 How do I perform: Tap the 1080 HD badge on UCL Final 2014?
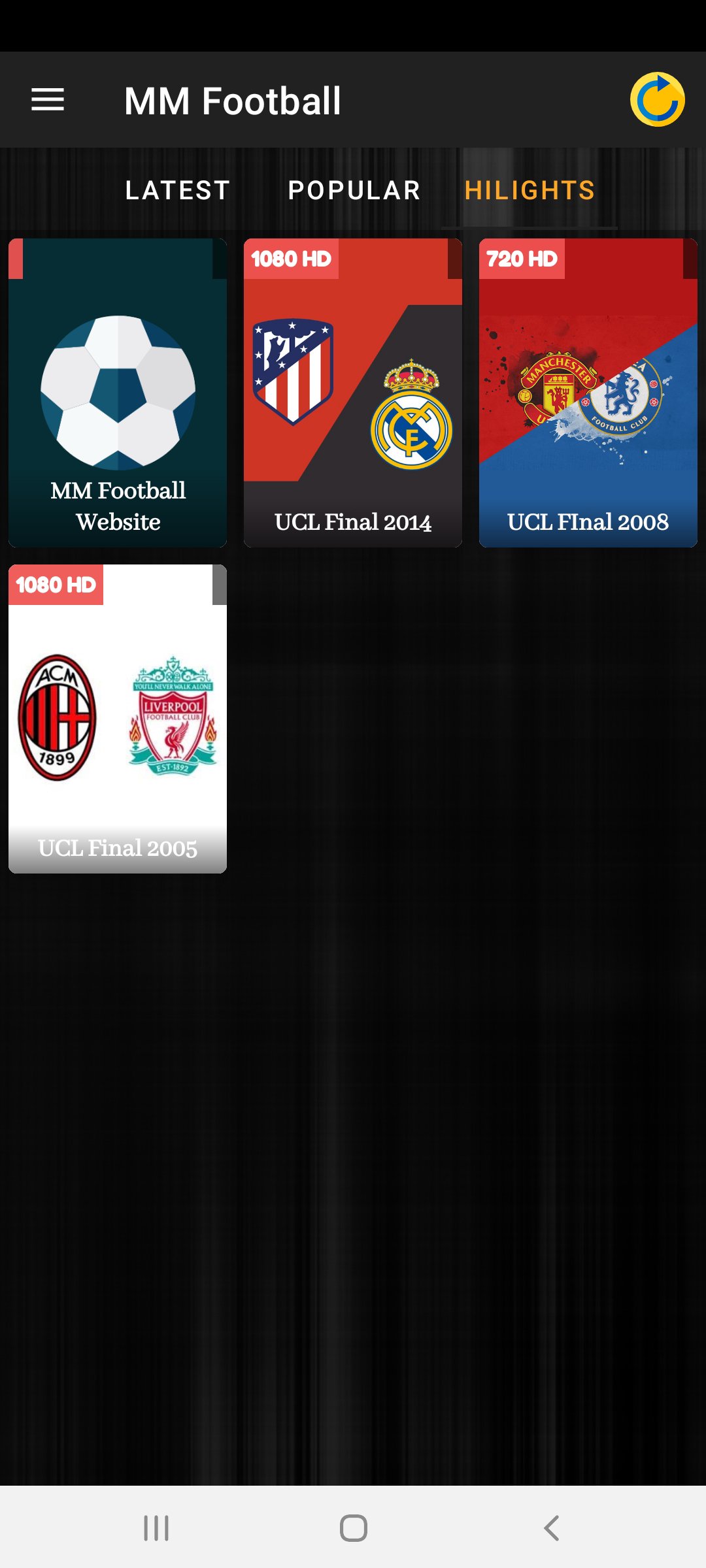pos(292,259)
